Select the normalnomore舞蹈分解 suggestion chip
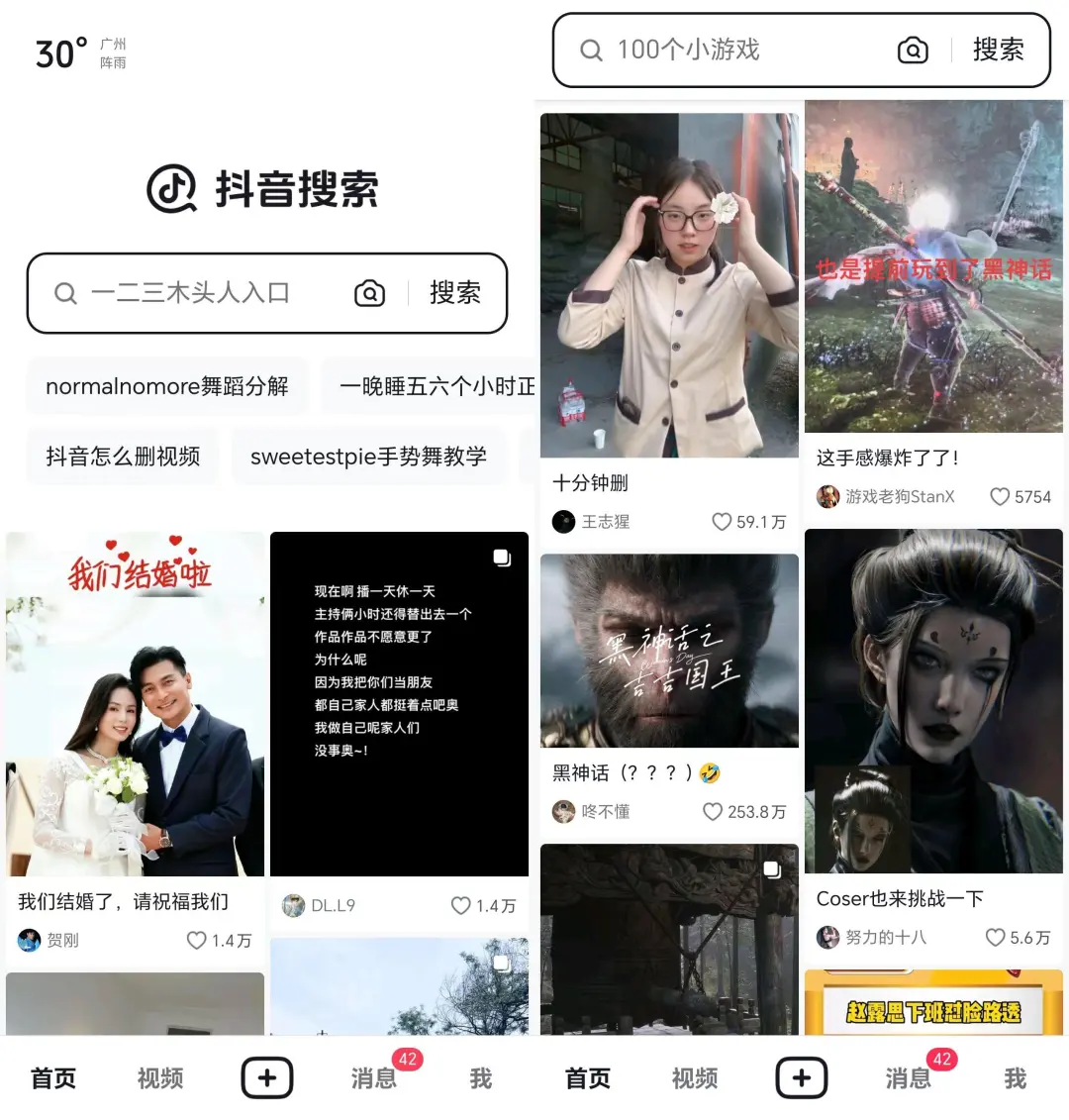Image resolution: width=1069 pixels, height=1120 pixels. coord(167,386)
